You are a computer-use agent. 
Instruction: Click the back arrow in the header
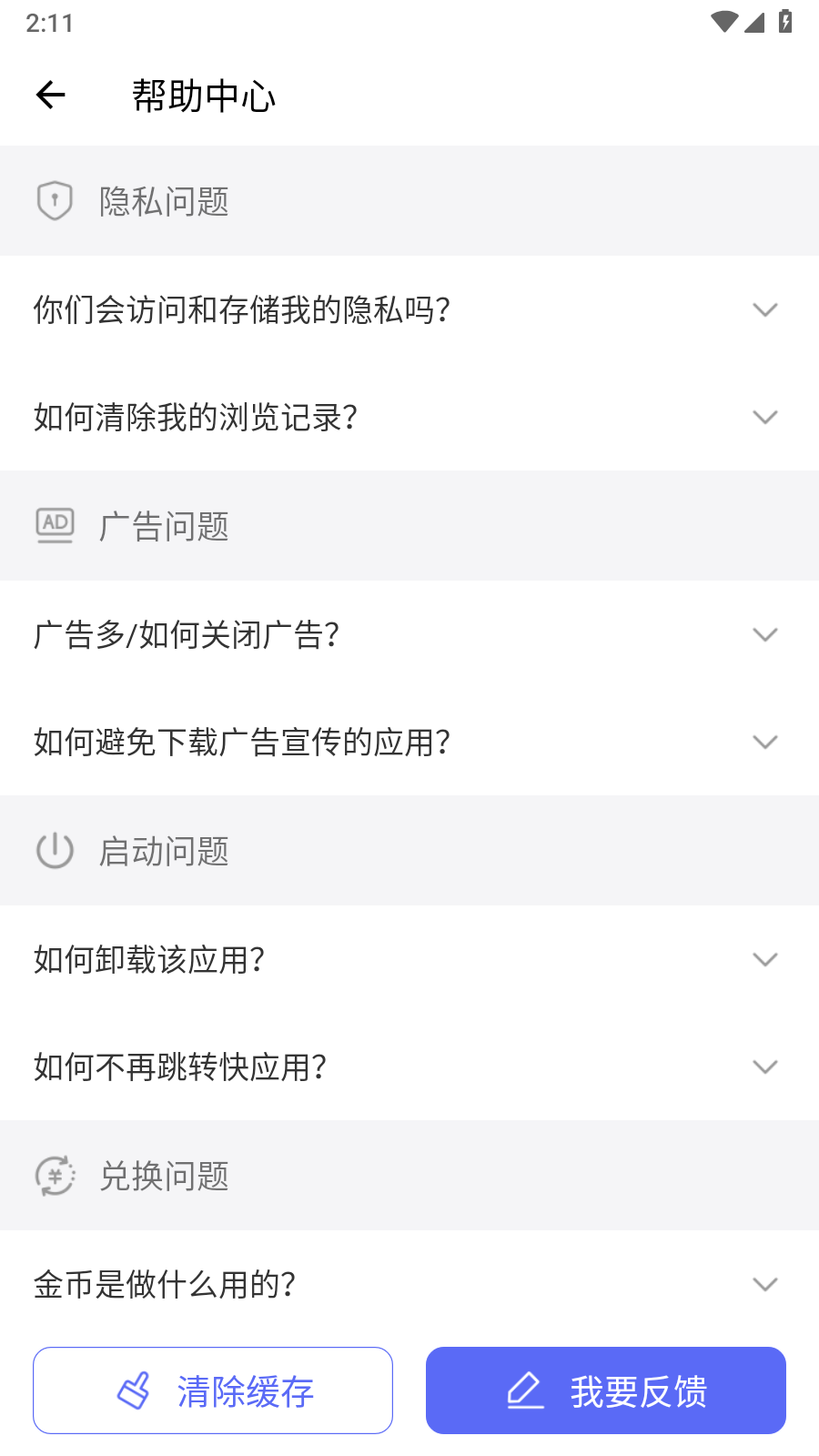(x=50, y=95)
